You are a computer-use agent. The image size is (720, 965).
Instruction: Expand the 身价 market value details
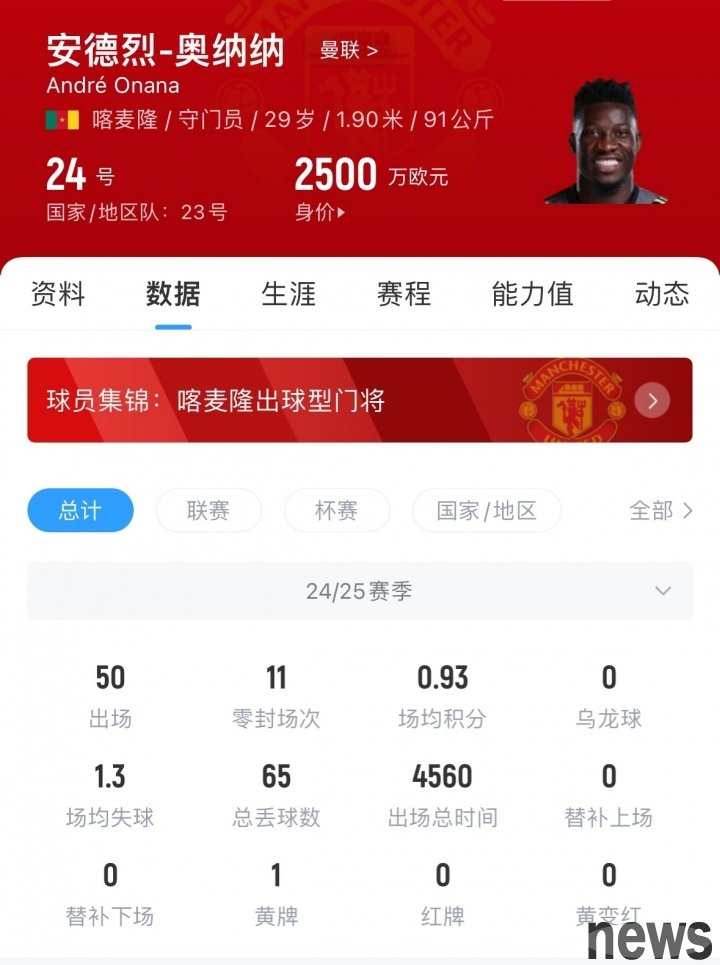(320, 212)
